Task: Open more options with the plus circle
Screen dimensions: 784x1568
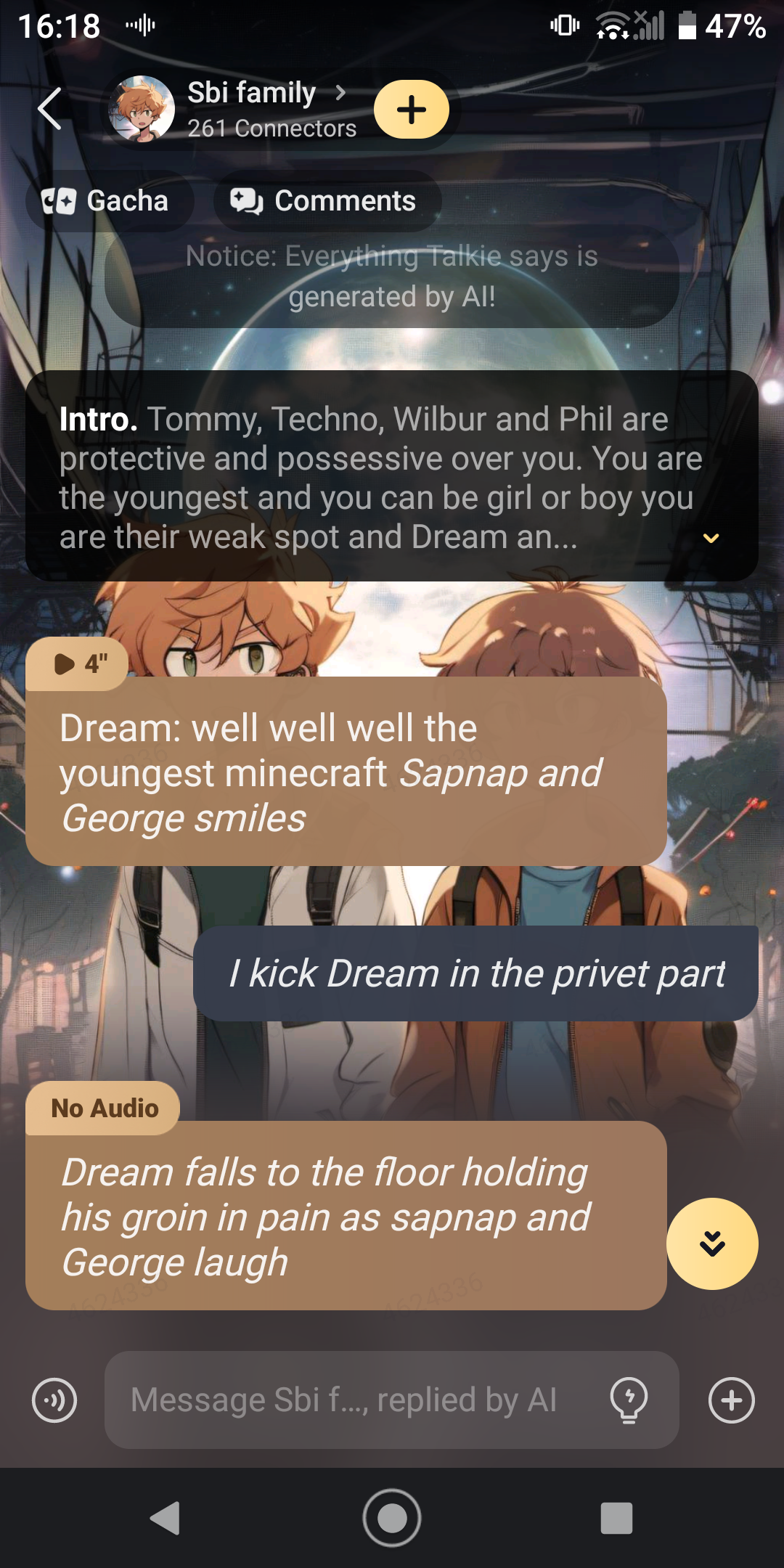Action: click(x=731, y=1400)
